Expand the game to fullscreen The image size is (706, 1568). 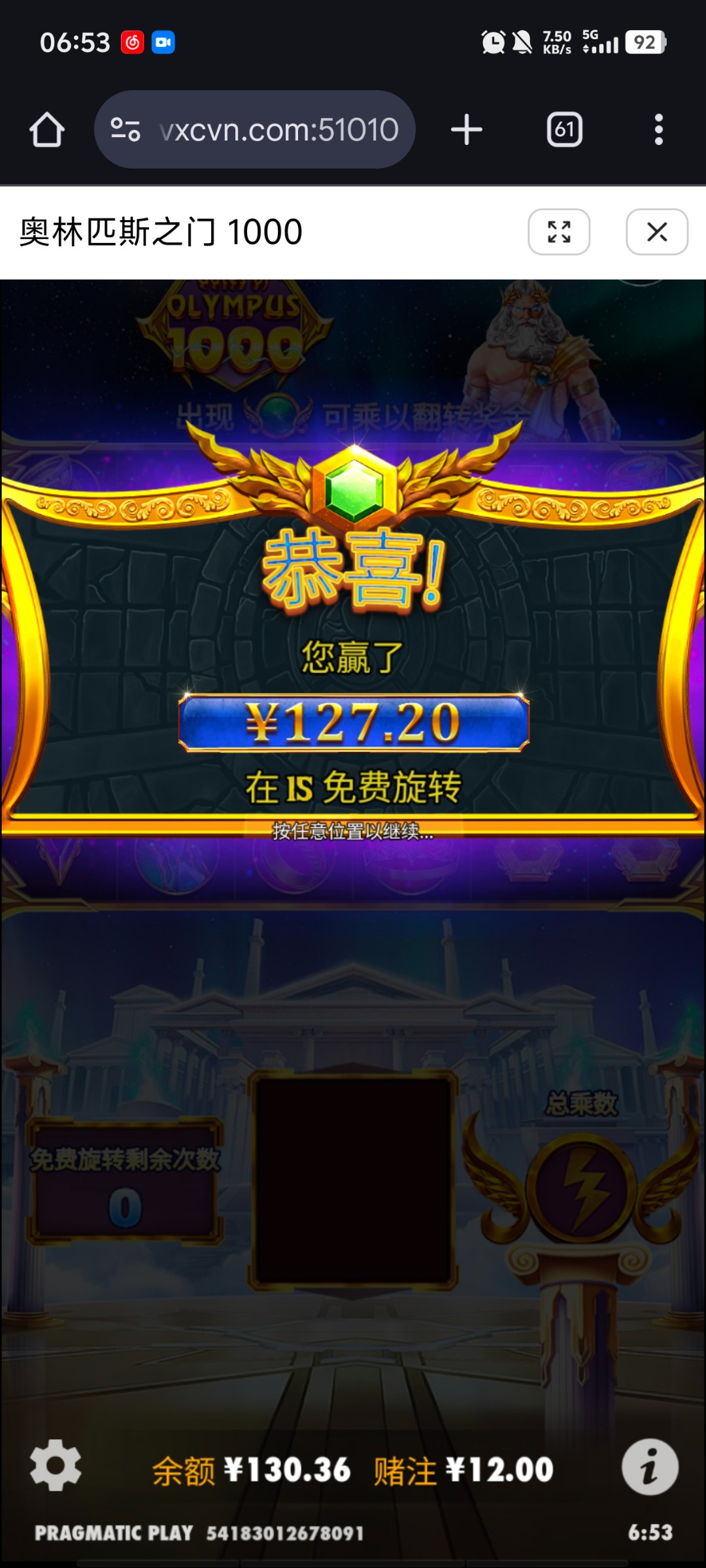559,232
